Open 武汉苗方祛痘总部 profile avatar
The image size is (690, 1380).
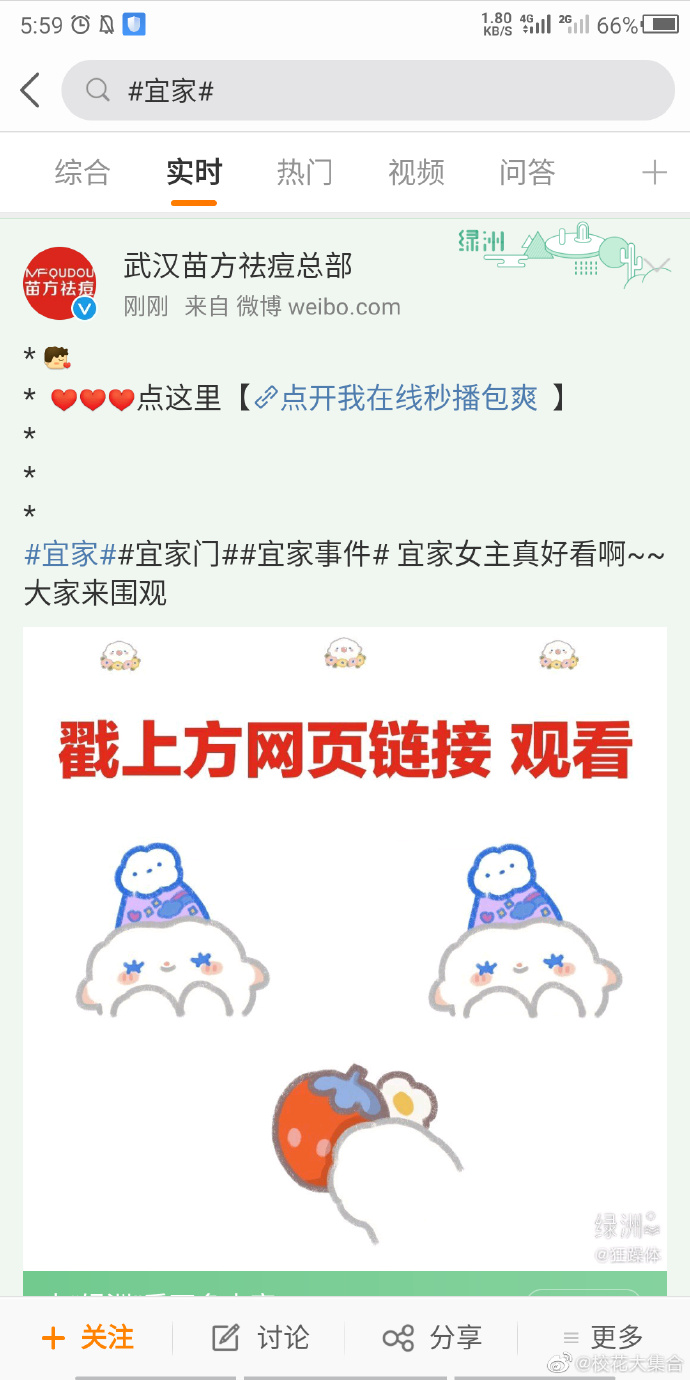[61, 283]
